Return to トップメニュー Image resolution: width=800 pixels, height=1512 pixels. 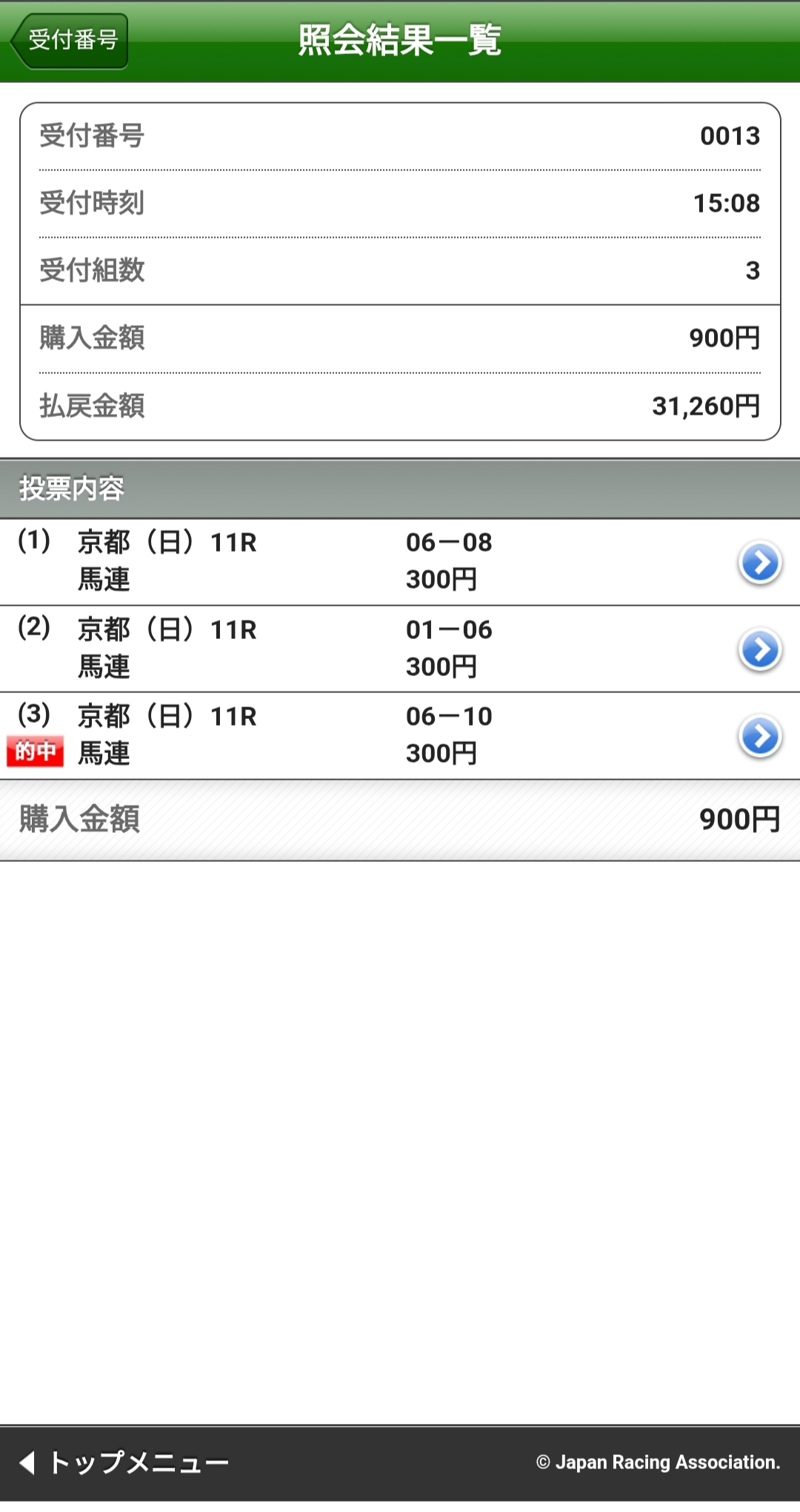coord(124,1462)
